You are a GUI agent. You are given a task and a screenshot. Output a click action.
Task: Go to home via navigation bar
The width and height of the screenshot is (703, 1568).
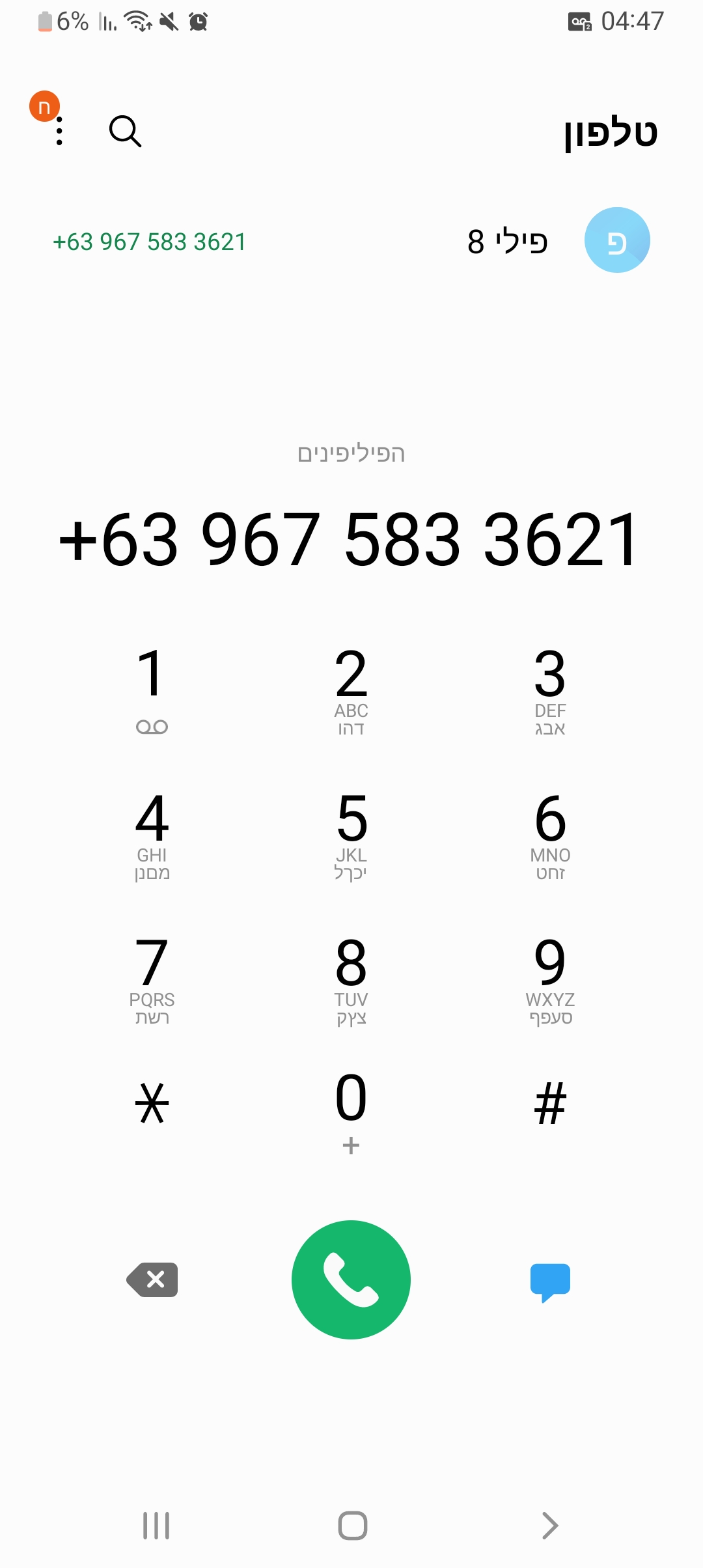(352, 1525)
